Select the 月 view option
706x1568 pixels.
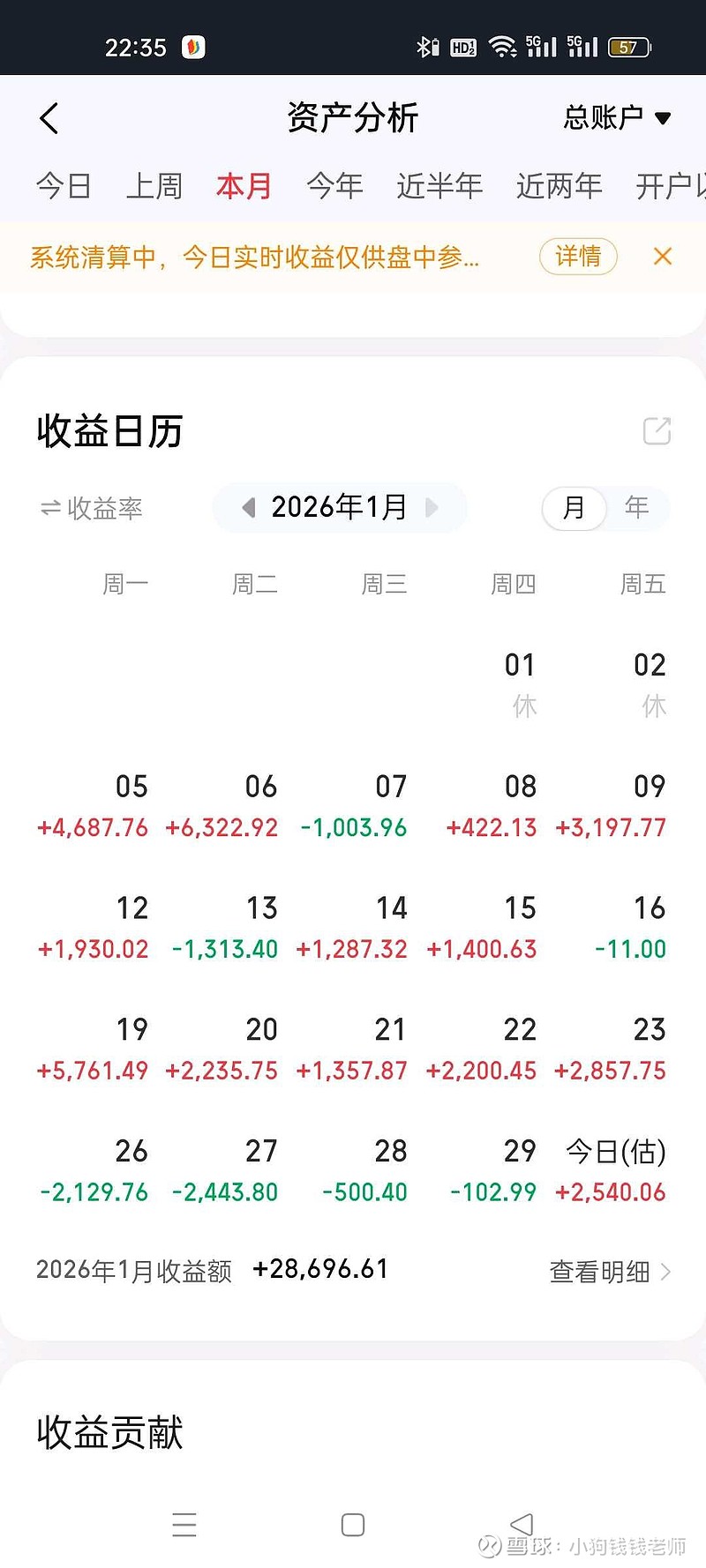pos(574,507)
